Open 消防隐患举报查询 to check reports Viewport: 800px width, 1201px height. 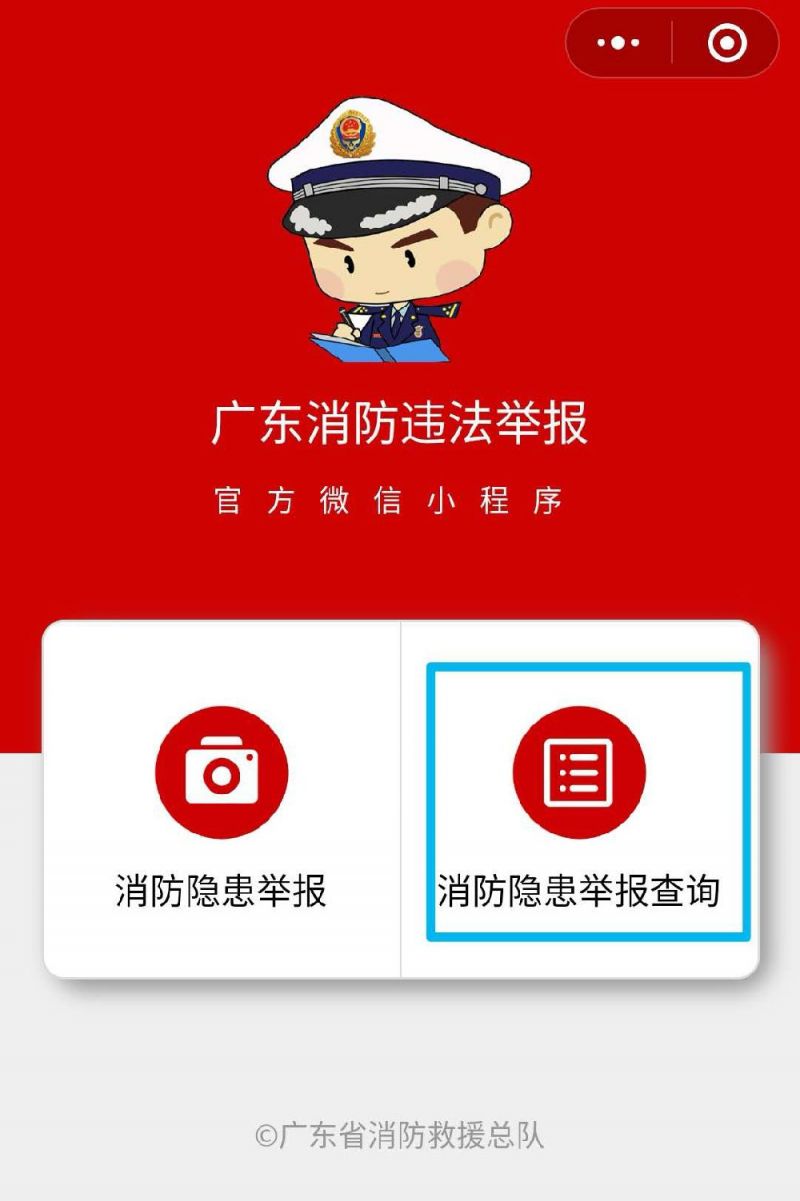(x=579, y=800)
